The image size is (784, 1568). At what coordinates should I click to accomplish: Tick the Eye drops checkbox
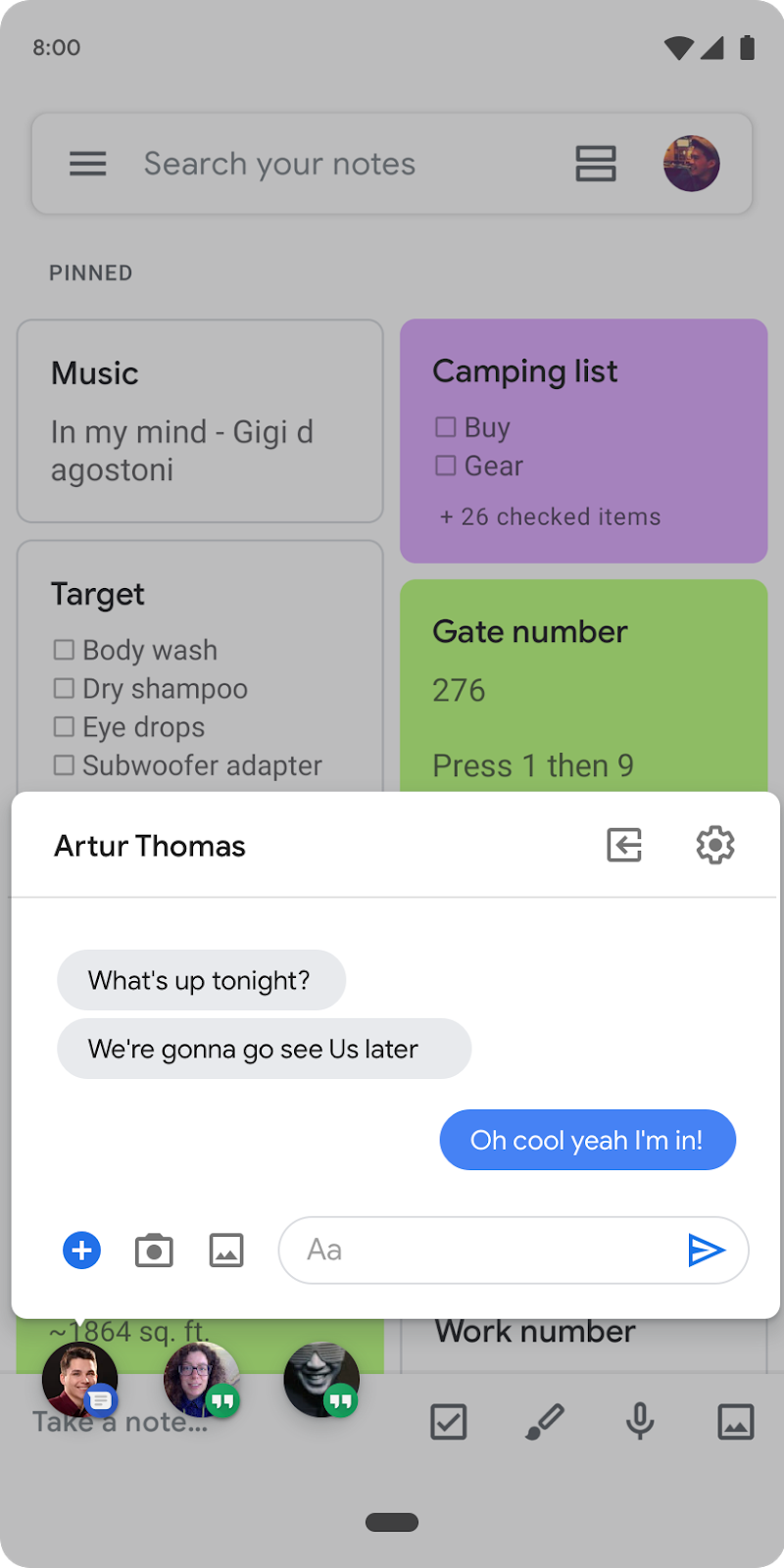click(63, 726)
